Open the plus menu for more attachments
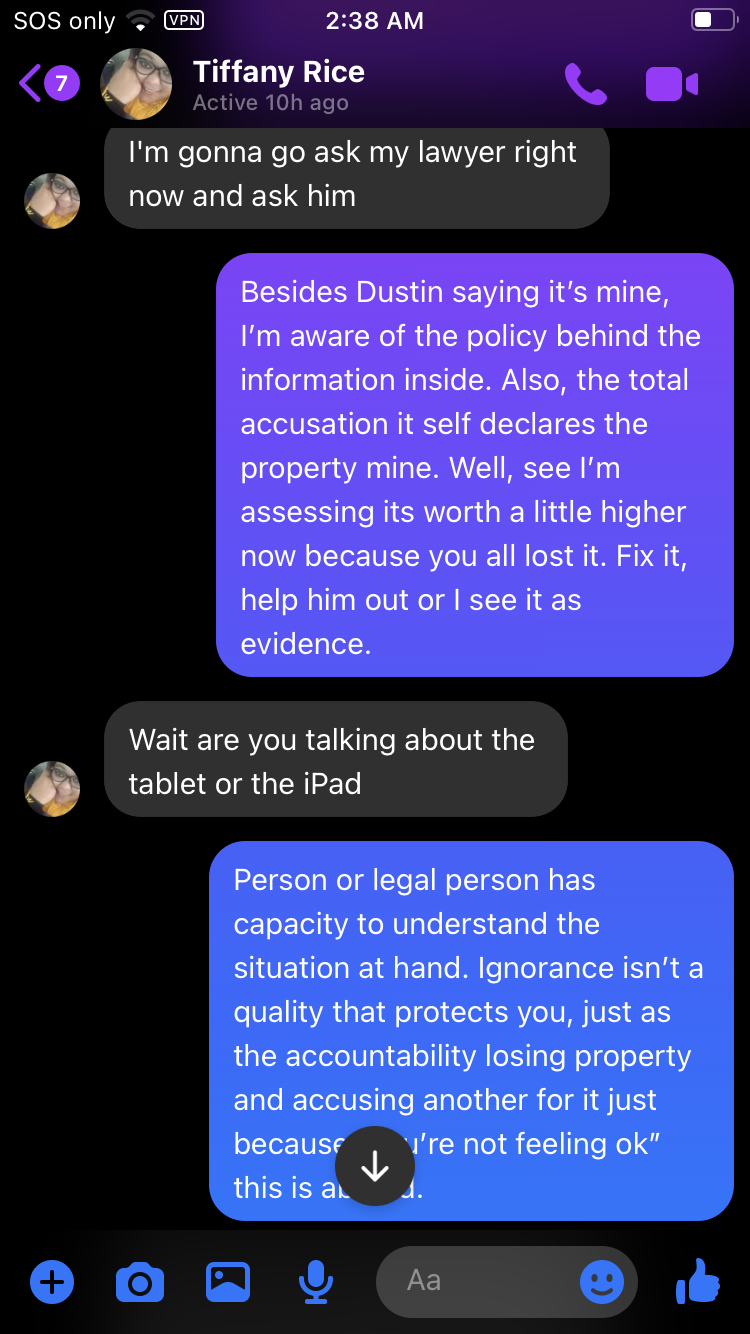The width and height of the screenshot is (750, 1334). pyautogui.click(x=52, y=1281)
